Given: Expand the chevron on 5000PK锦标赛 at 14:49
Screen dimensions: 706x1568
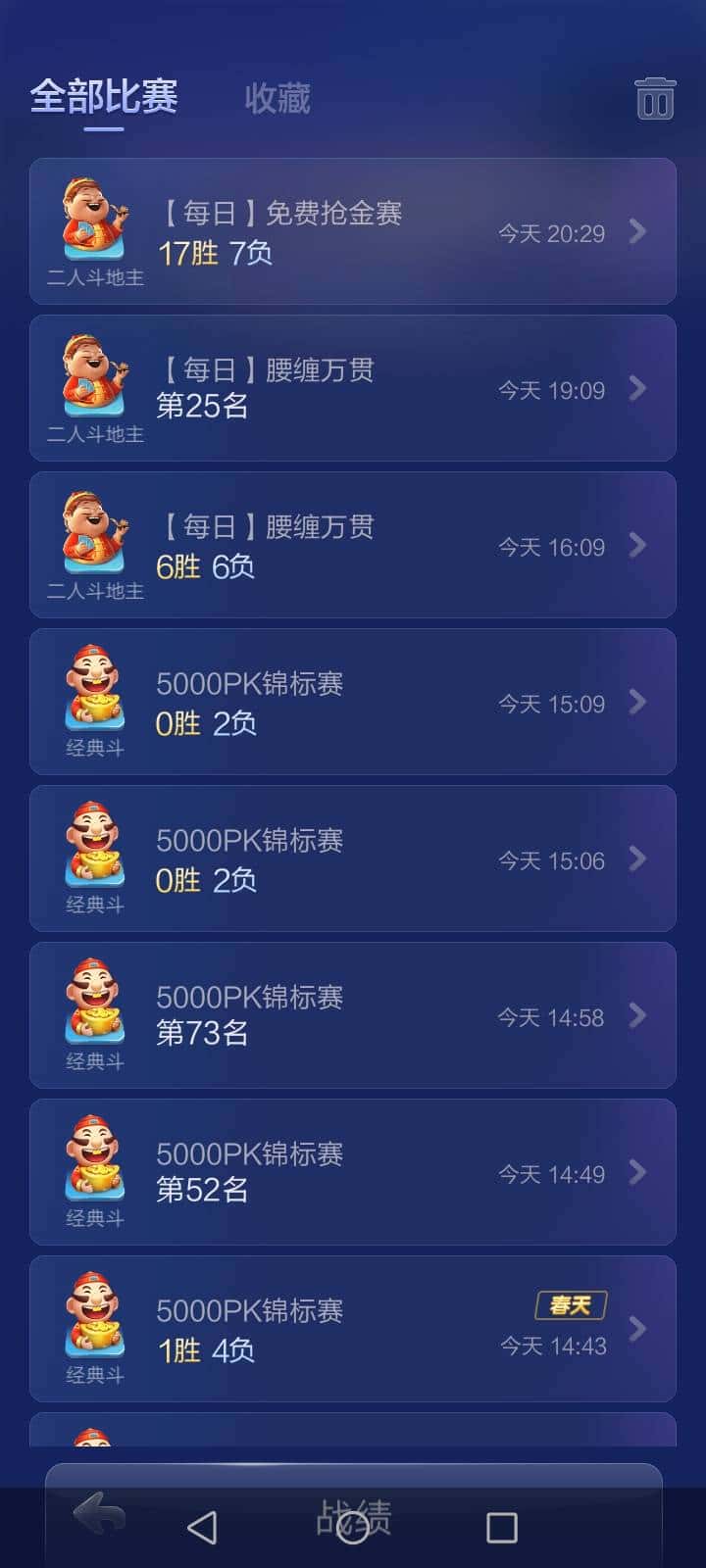Looking at the screenshot, I should click(x=638, y=1173).
